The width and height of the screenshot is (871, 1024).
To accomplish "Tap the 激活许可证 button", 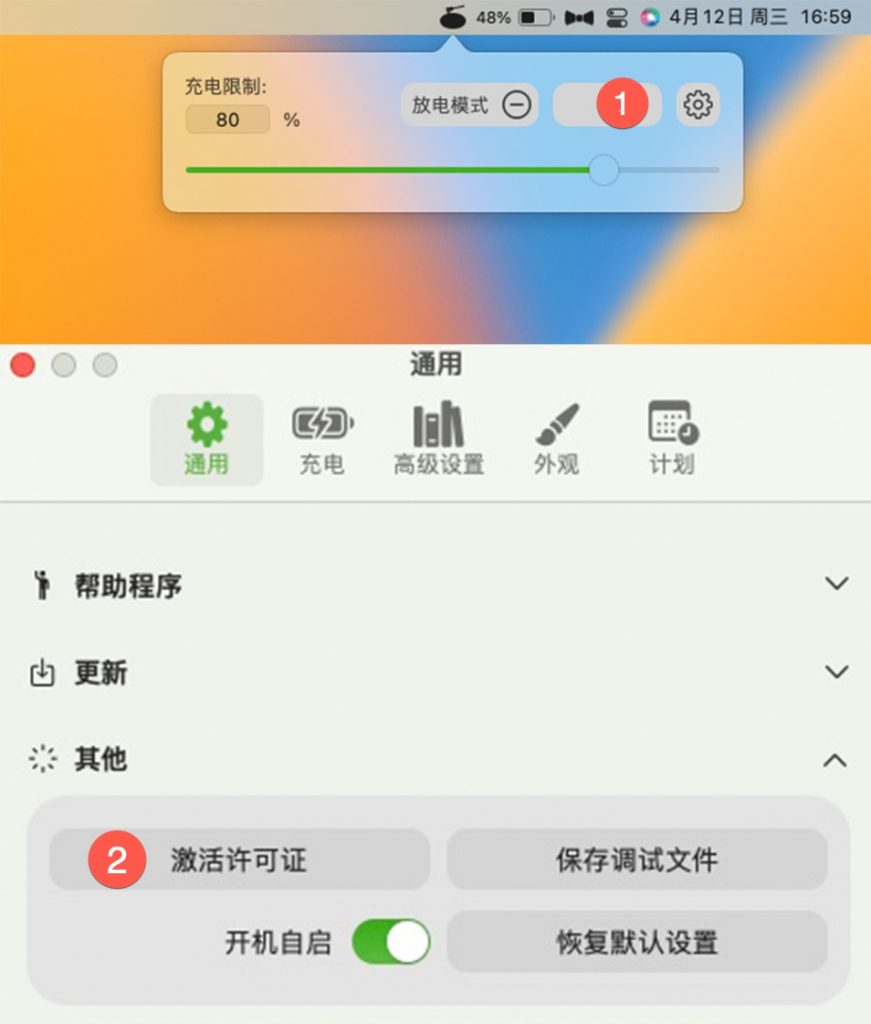I will coord(240,859).
